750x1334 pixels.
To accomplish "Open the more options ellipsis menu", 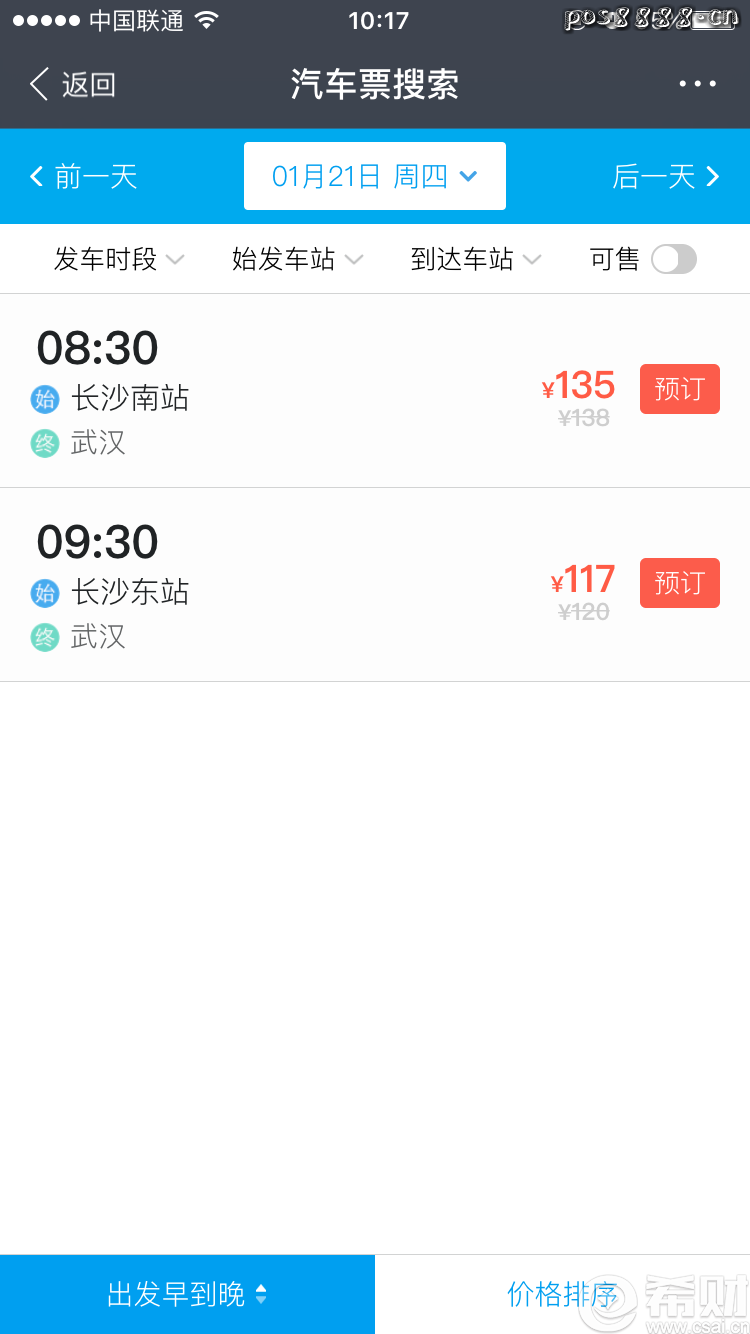I will 697,84.
